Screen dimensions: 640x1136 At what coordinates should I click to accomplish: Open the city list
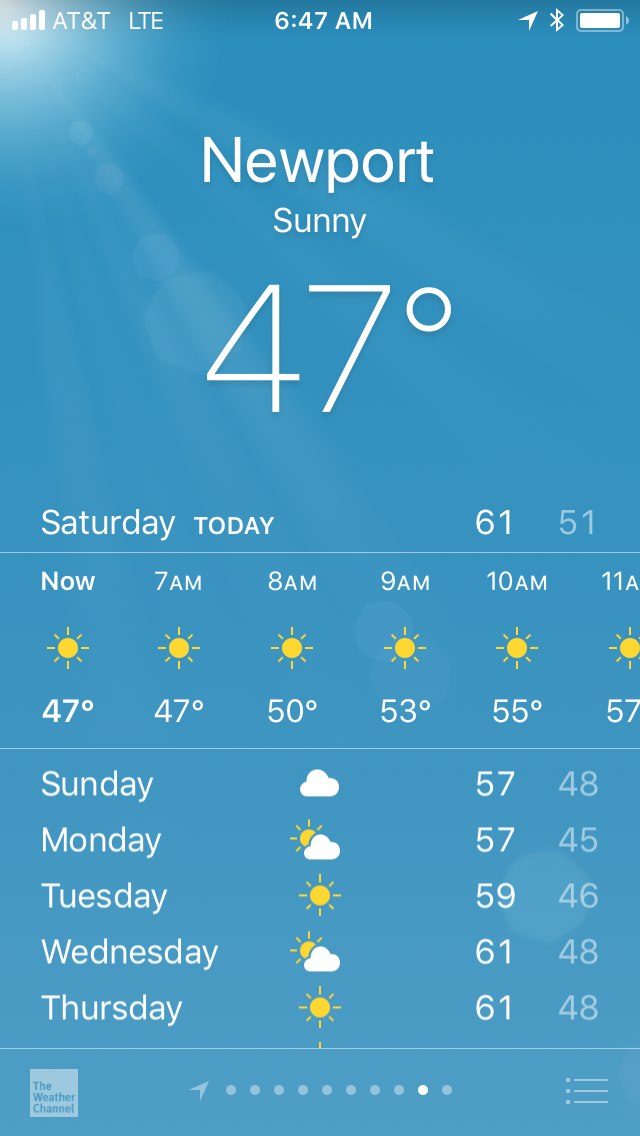tap(587, 1091)
